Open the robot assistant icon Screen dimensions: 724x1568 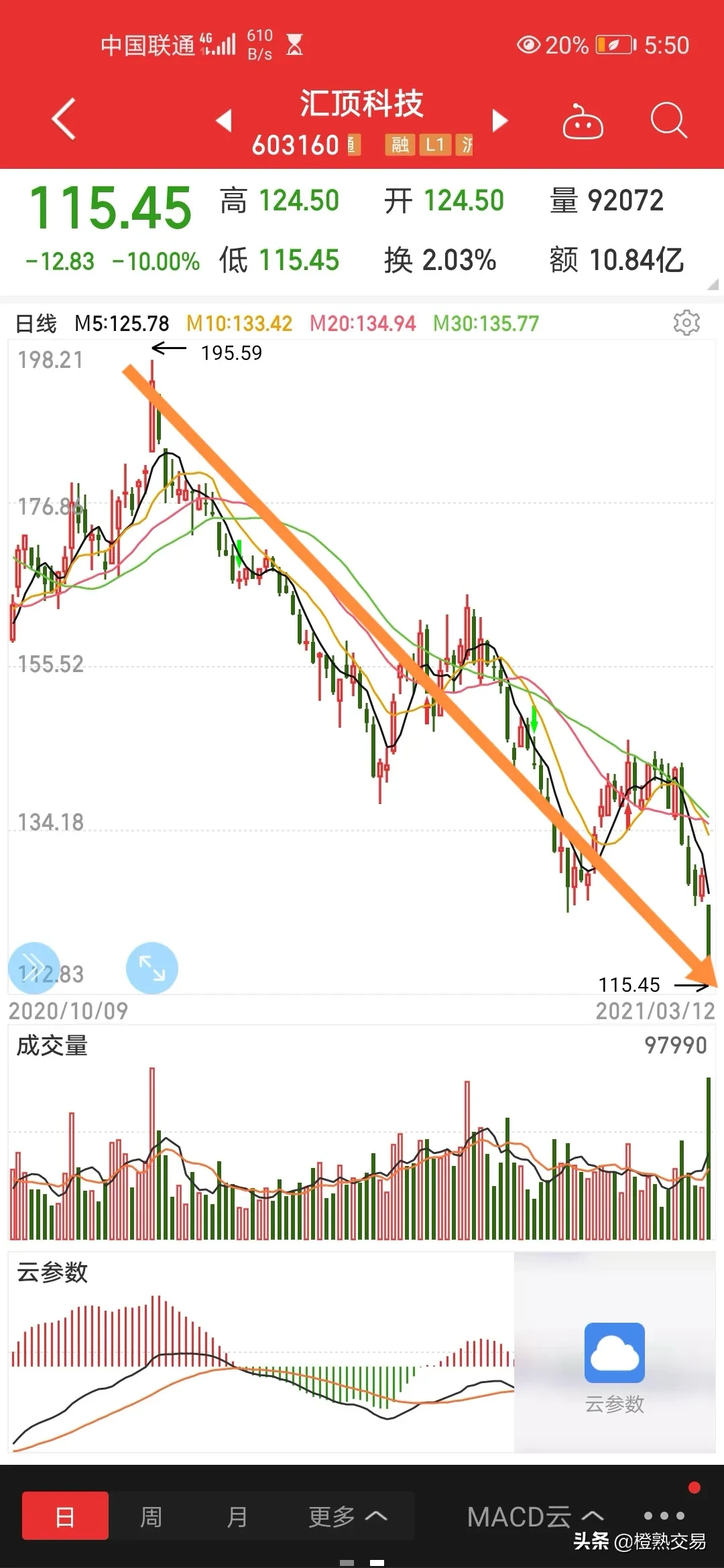click(582, 122)
